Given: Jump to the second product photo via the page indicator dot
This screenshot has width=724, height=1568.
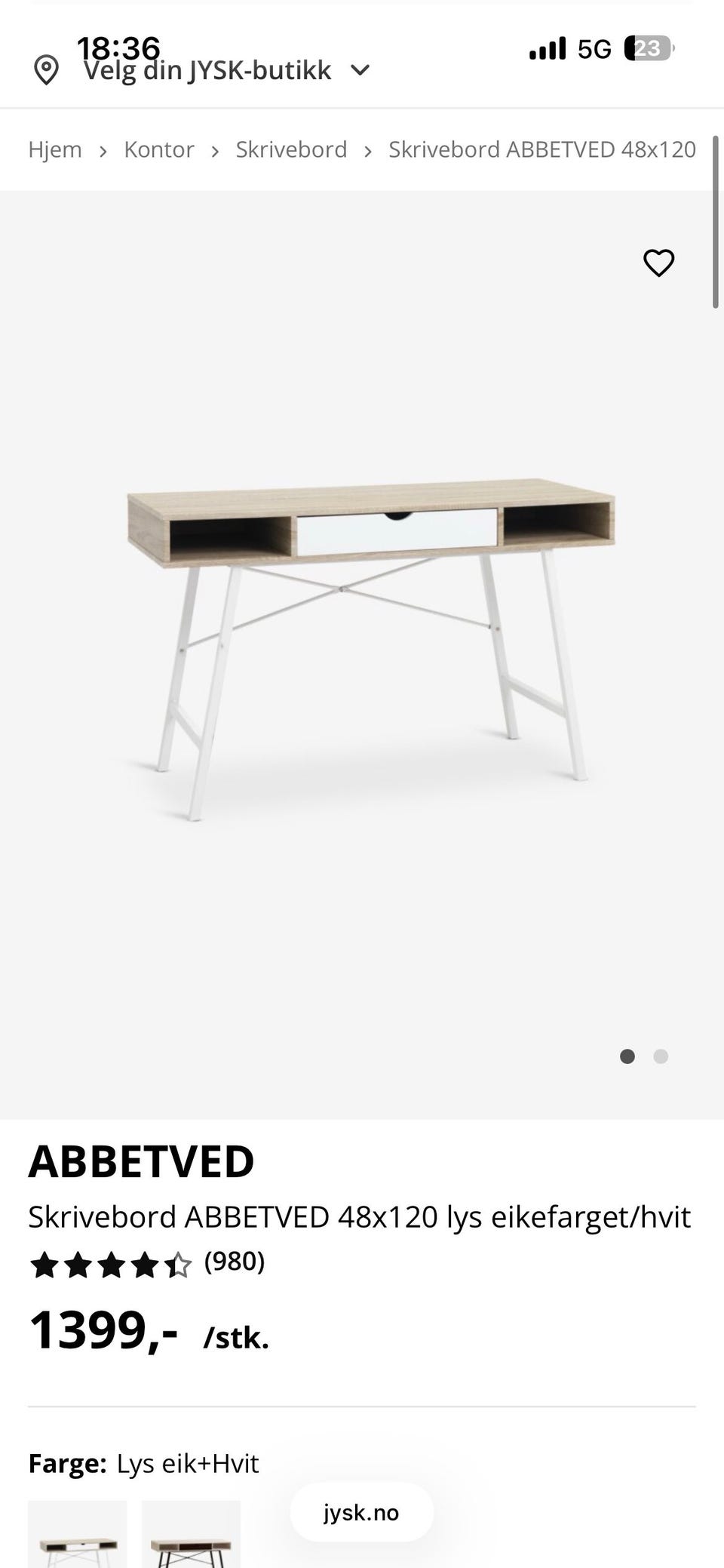Looking at the screenshot, I should pyautogui.click(x=661, y=1056).
